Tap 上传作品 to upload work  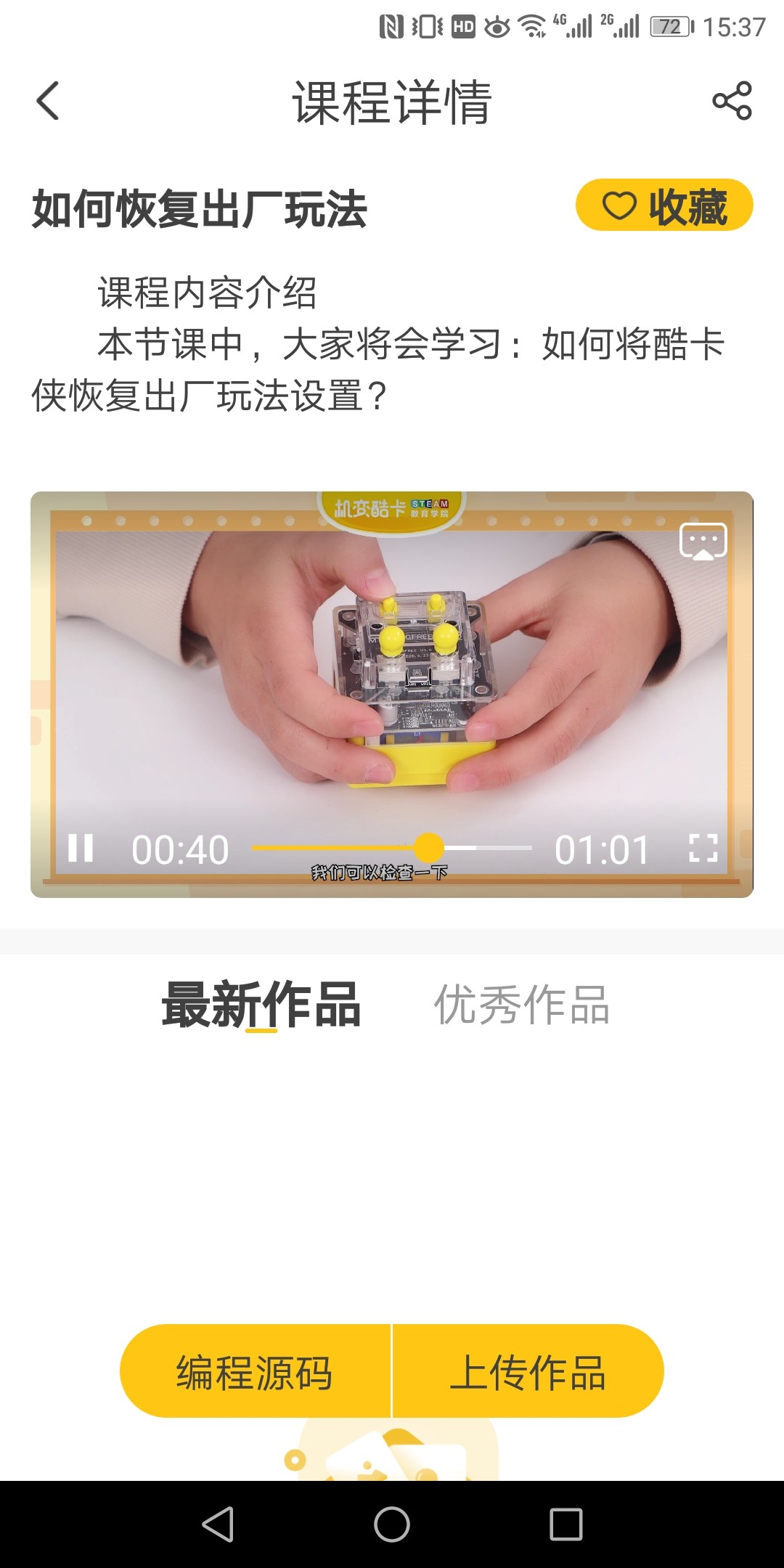point(528,1372)
